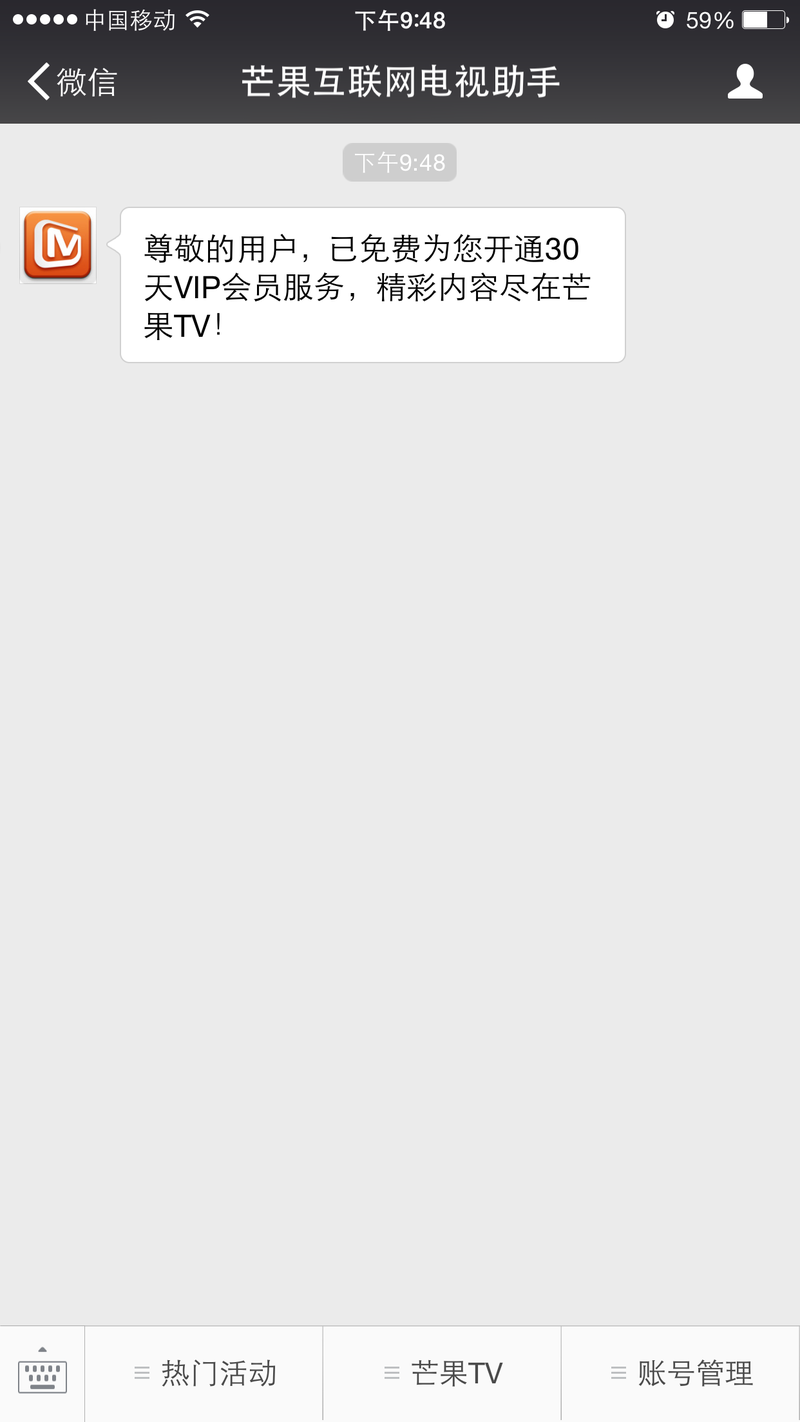This screenshot has height=1422, width=800.
Task: Go back to 微信 chat list
Action: tap(72, 82)
